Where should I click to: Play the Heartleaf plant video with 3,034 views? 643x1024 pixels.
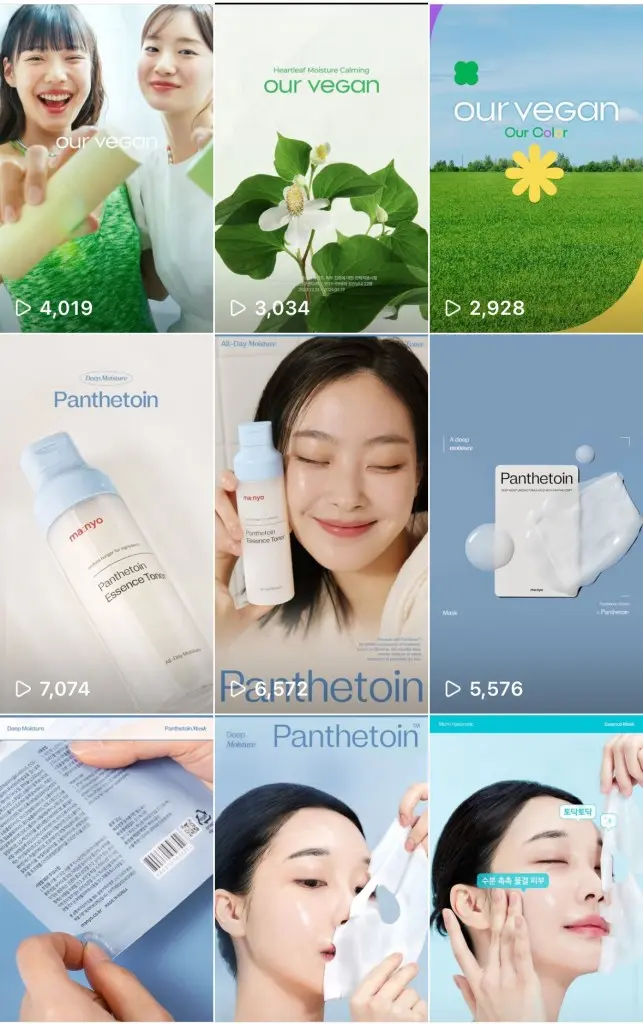(321, 168)
